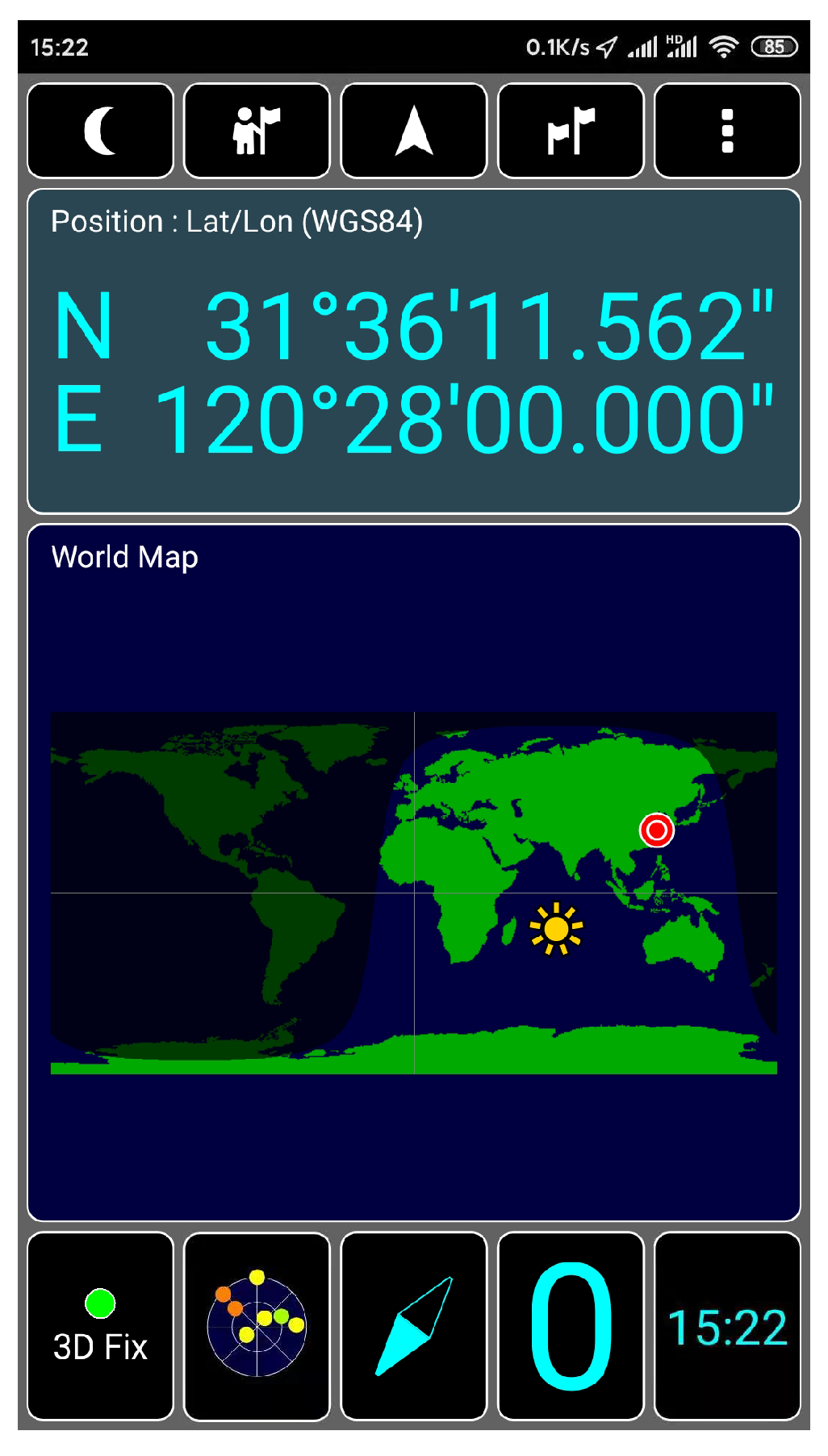
Task: Open the satellite sky view tile
Action: point(257,1326)
